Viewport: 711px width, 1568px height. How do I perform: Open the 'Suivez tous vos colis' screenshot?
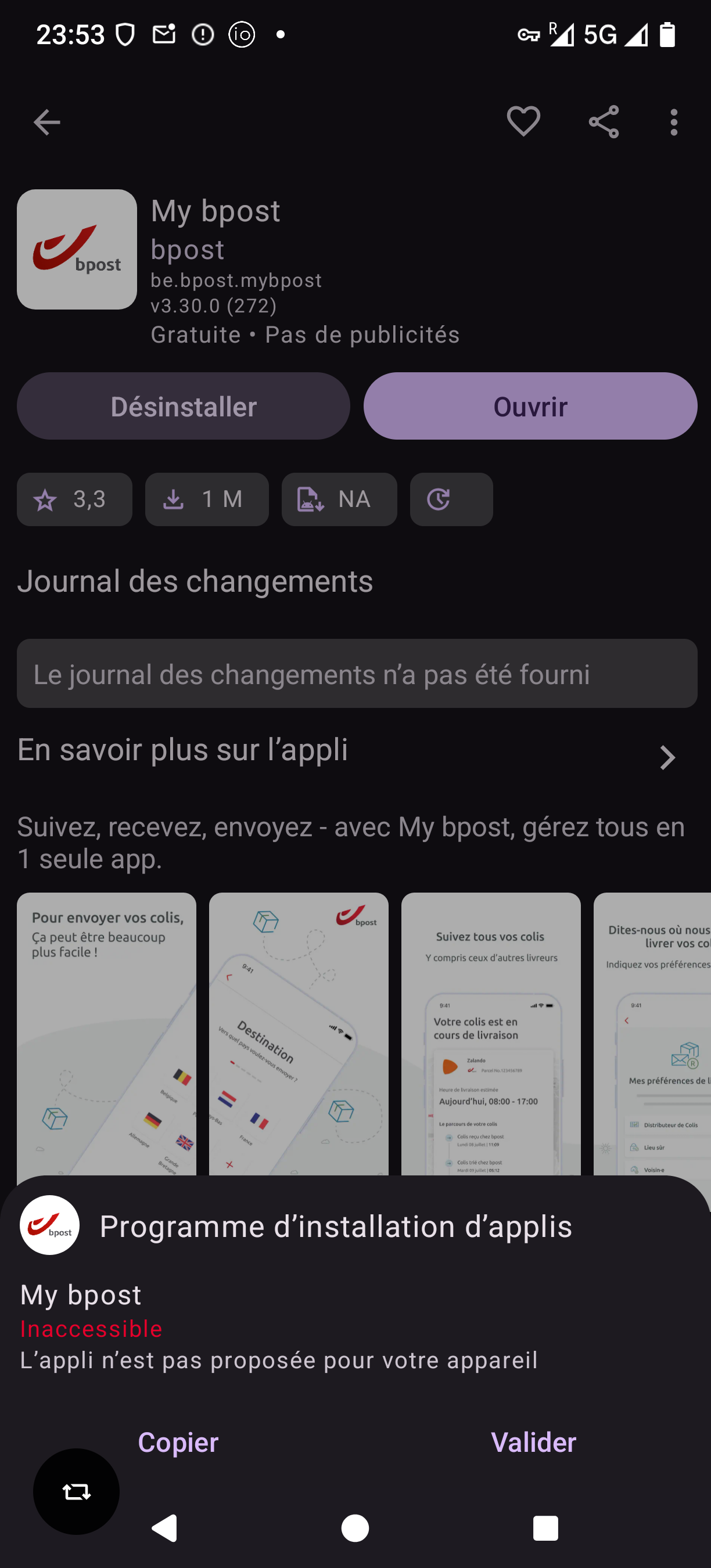point(491,1034)
